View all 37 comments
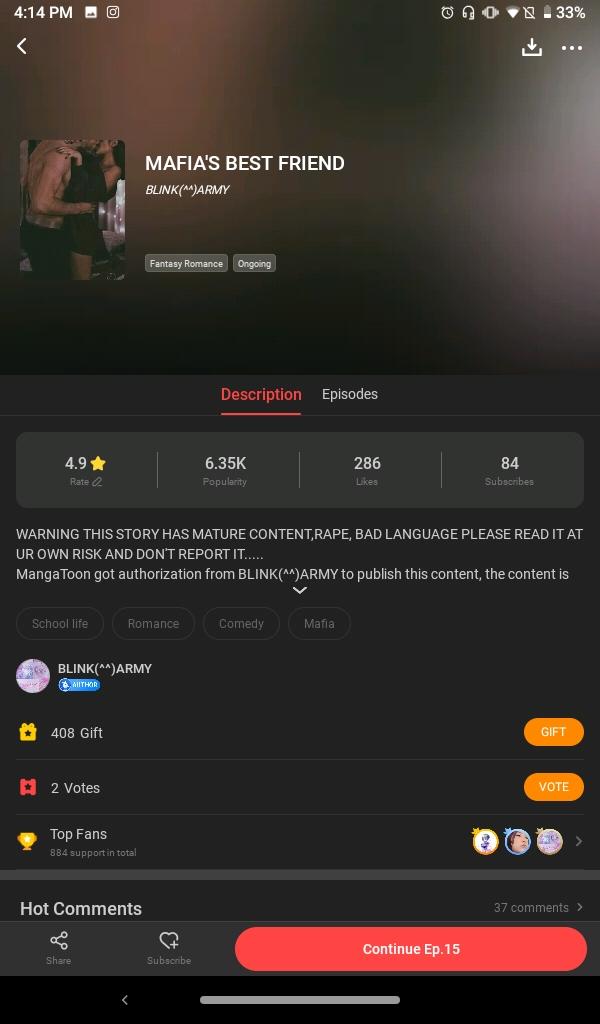Viewport: 600px width, 1024px height. point(538,907)
